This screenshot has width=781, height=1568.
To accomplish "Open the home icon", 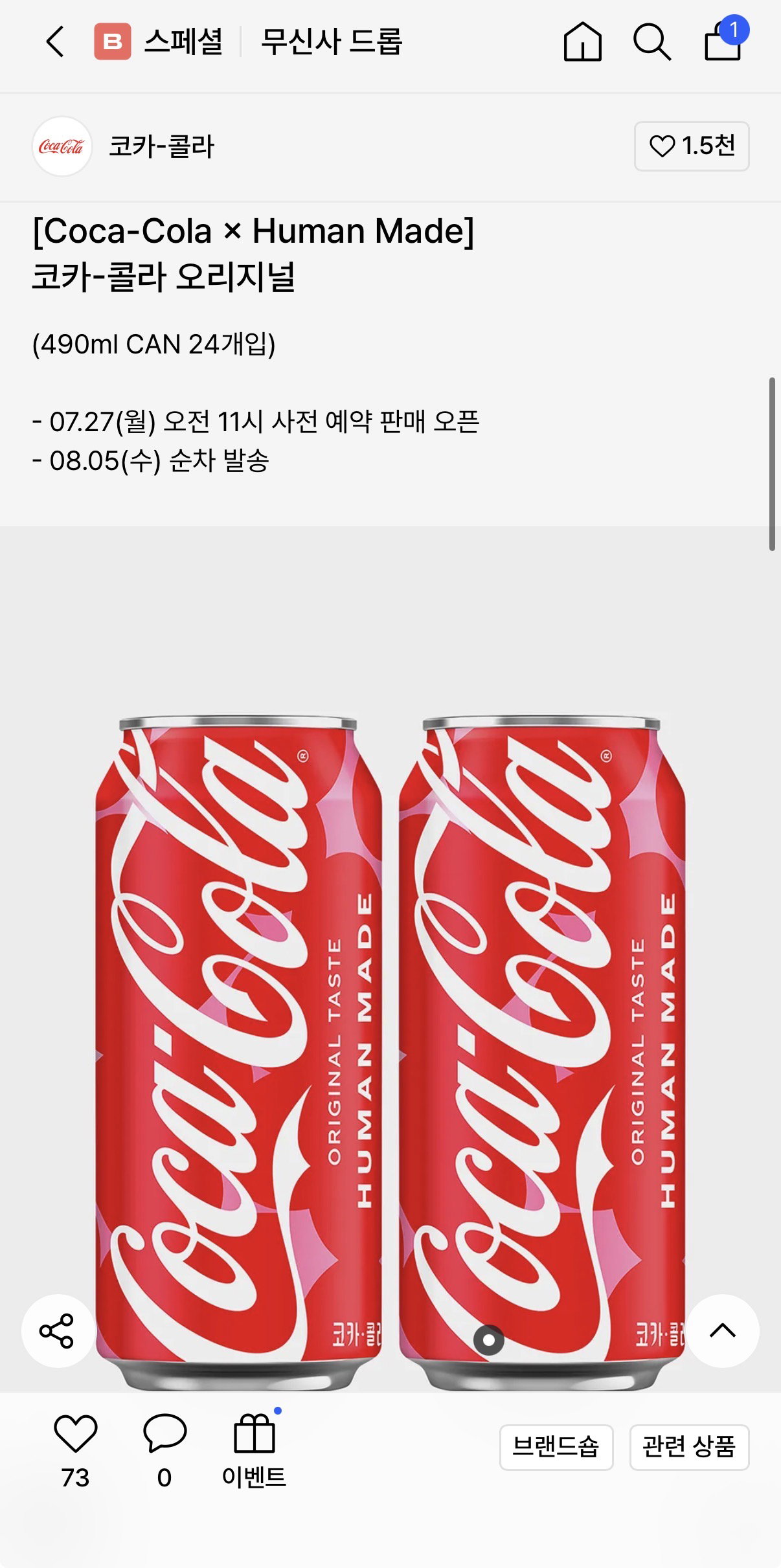I will [x=582, y=42].
